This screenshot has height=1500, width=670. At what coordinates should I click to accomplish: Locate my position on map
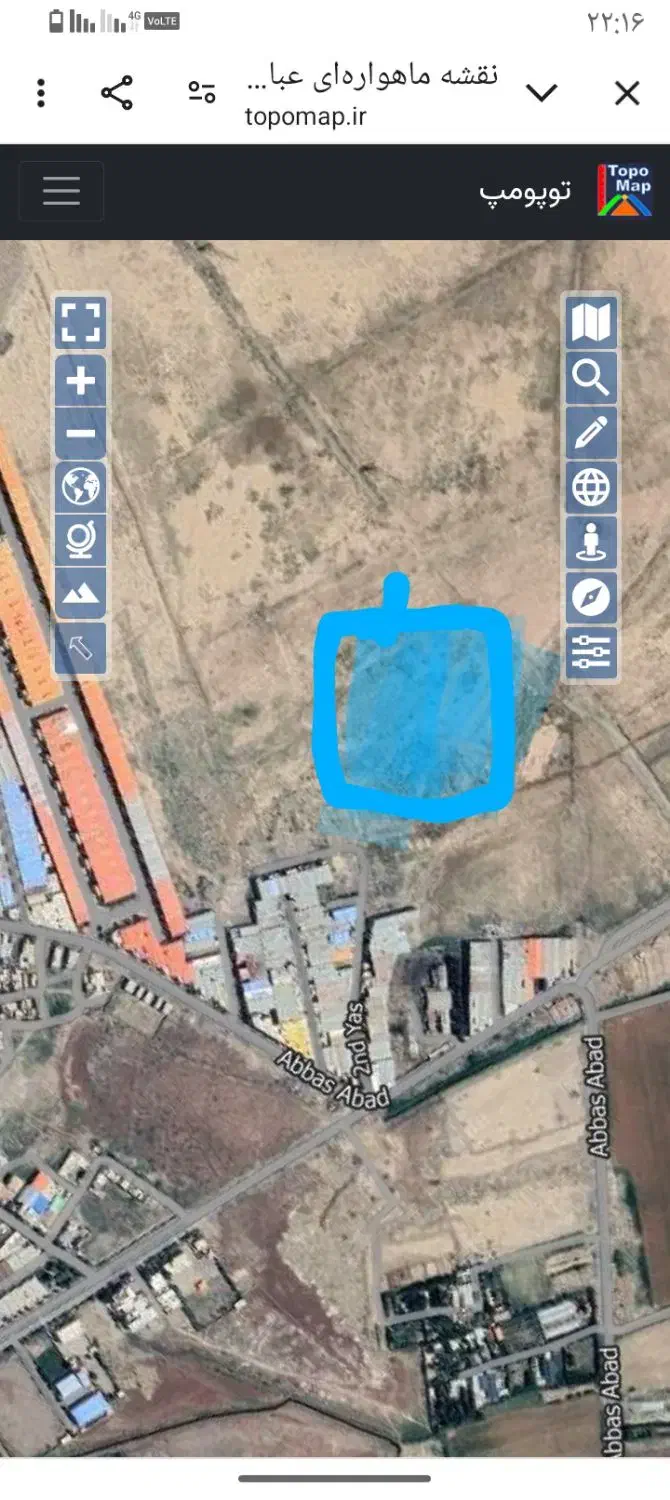point(591,543)
